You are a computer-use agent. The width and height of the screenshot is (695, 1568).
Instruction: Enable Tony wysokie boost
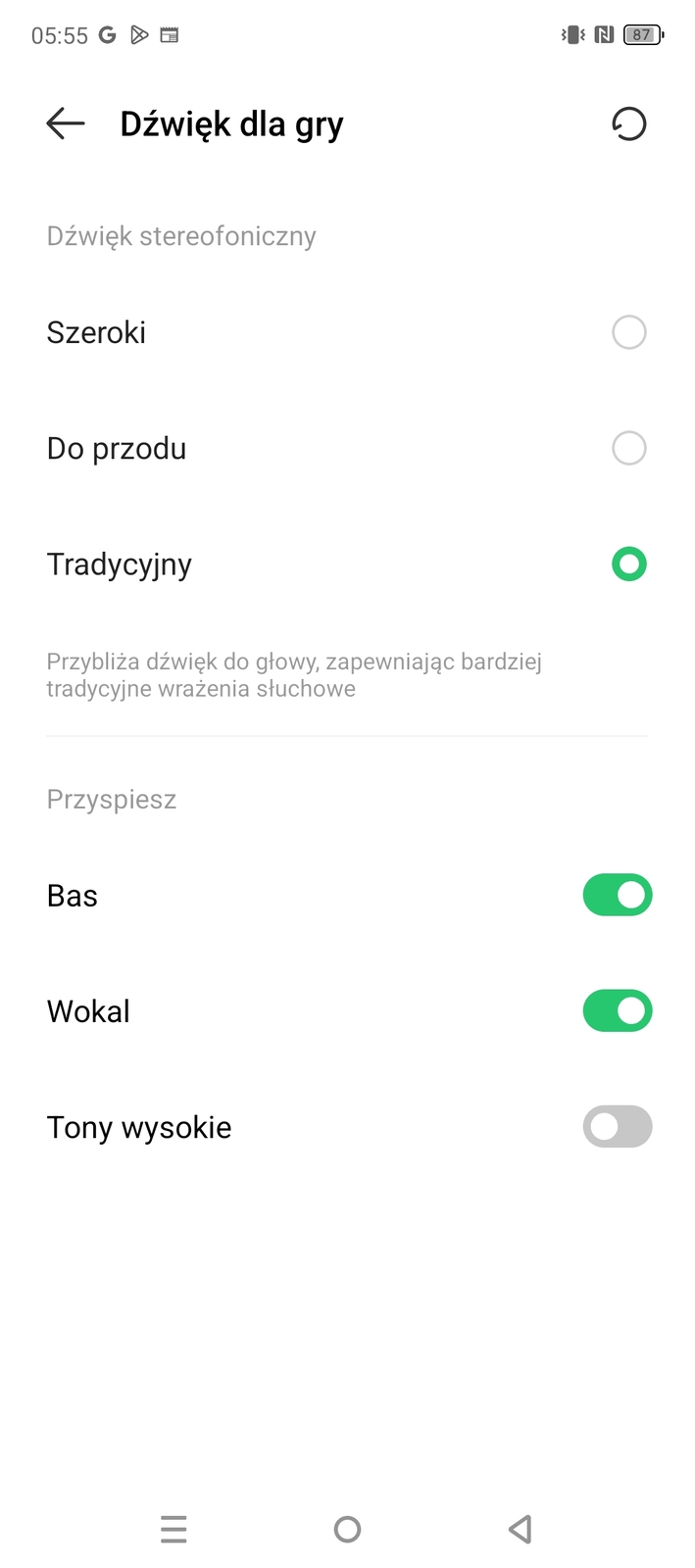coord(617,1127)
